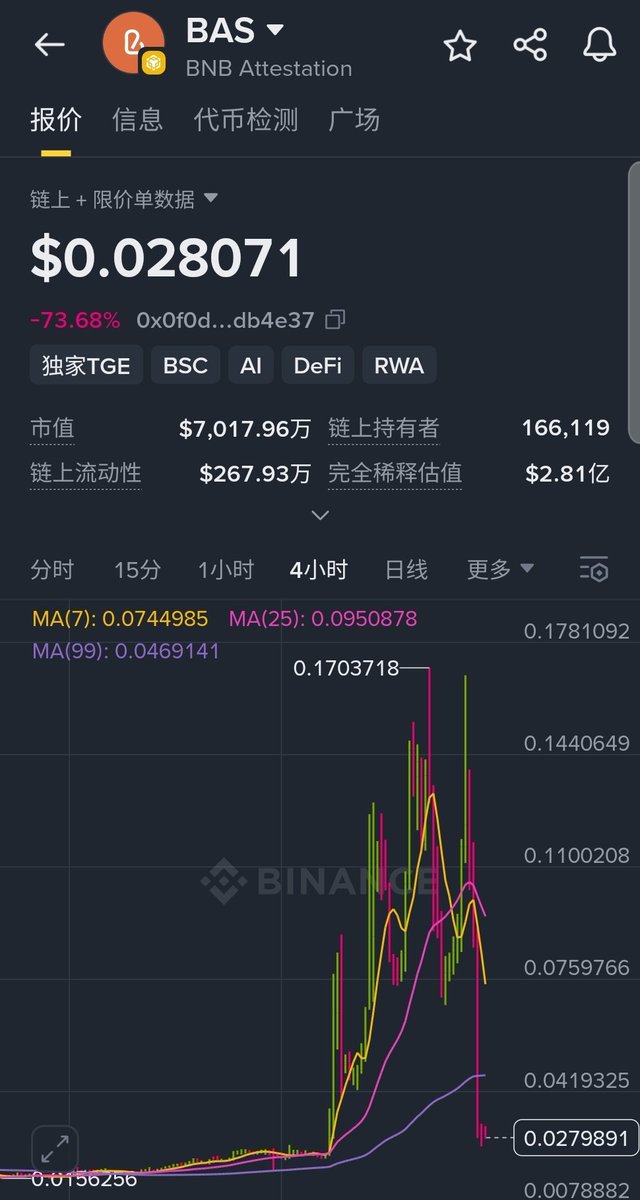This screenshot has height=1200, width=640.
Task: Open the 更多 interval dropdown
Action: pos(500,570)
